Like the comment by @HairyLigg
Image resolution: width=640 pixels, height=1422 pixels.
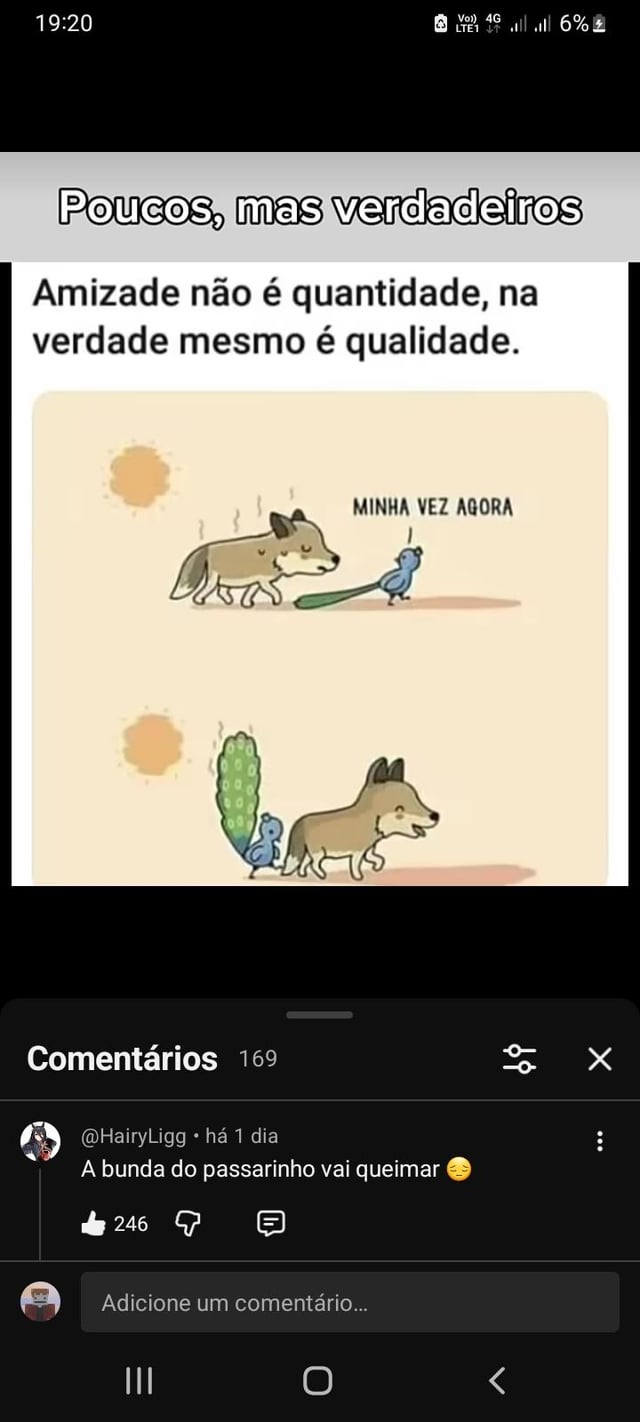[x=94, y=1223]
